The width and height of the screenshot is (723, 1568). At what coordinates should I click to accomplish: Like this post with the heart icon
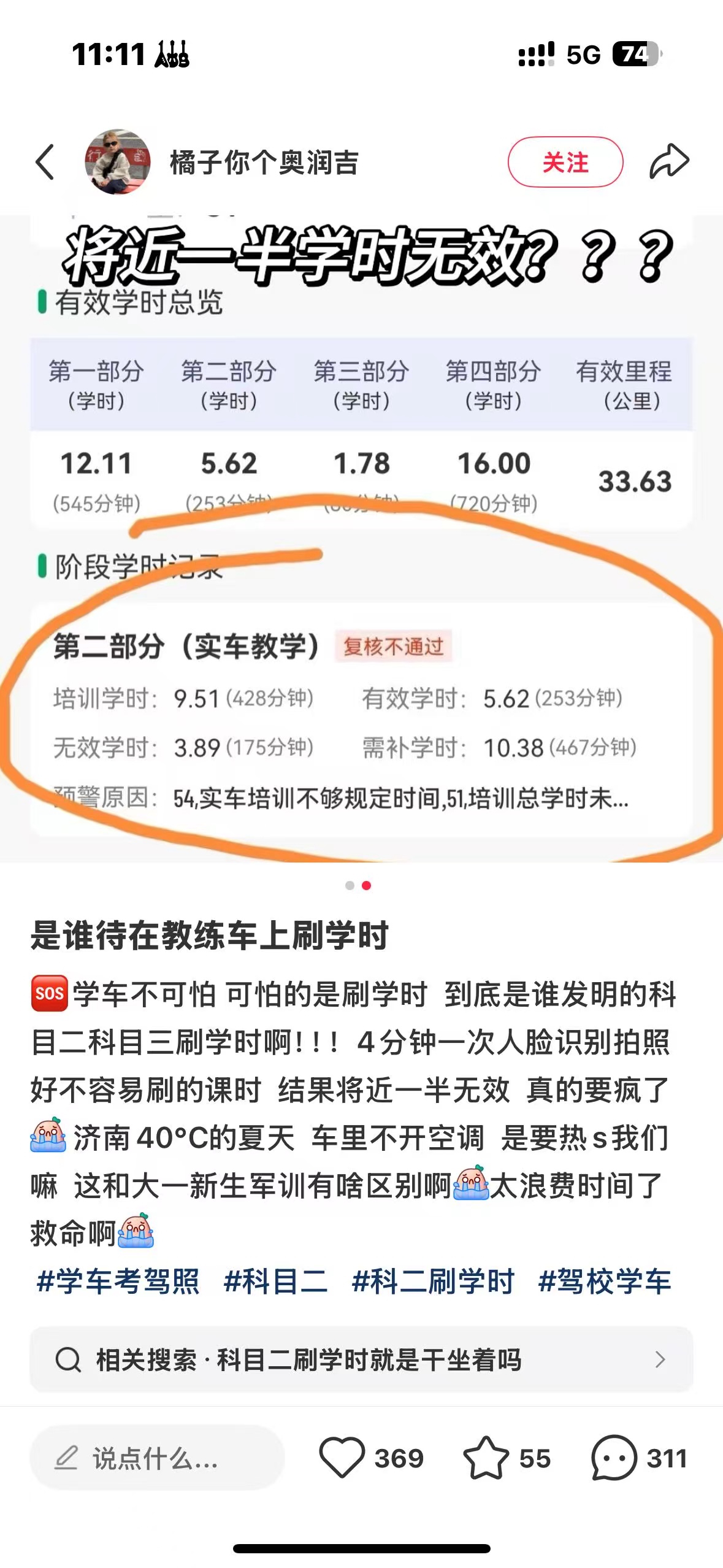(342, 1458)
